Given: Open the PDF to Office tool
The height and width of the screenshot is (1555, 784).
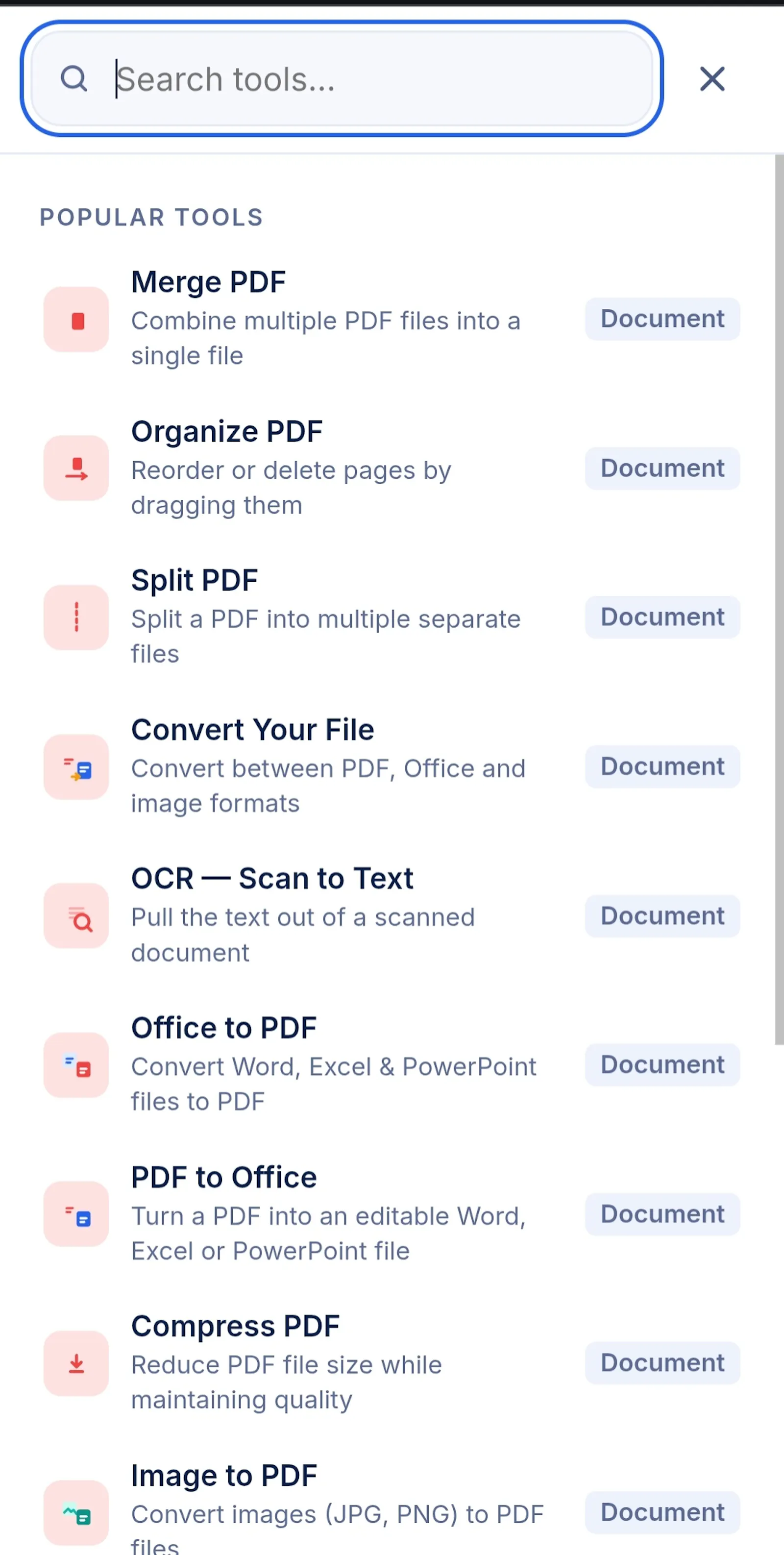Looking at the screenshot, I should (392, 1214).
